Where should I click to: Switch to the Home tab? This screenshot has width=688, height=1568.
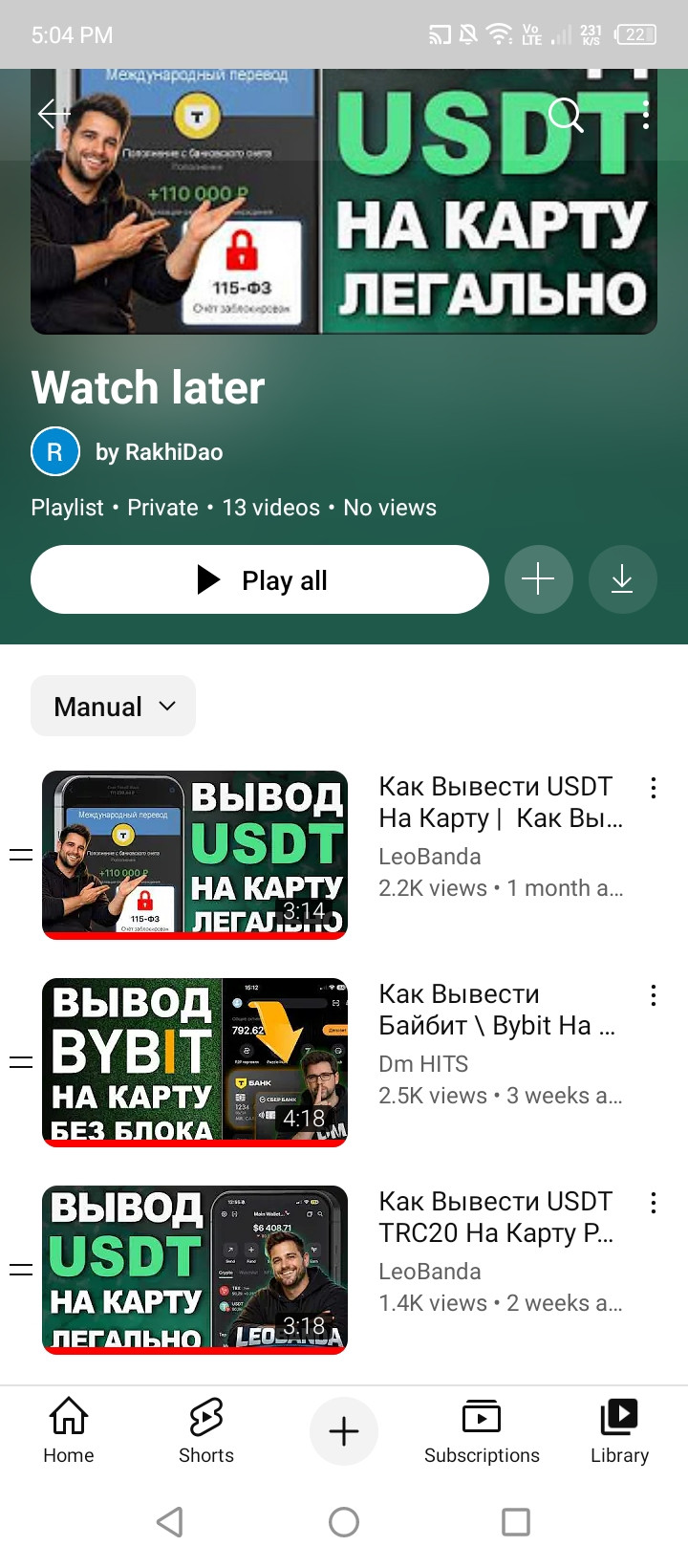coord(69,1431)
